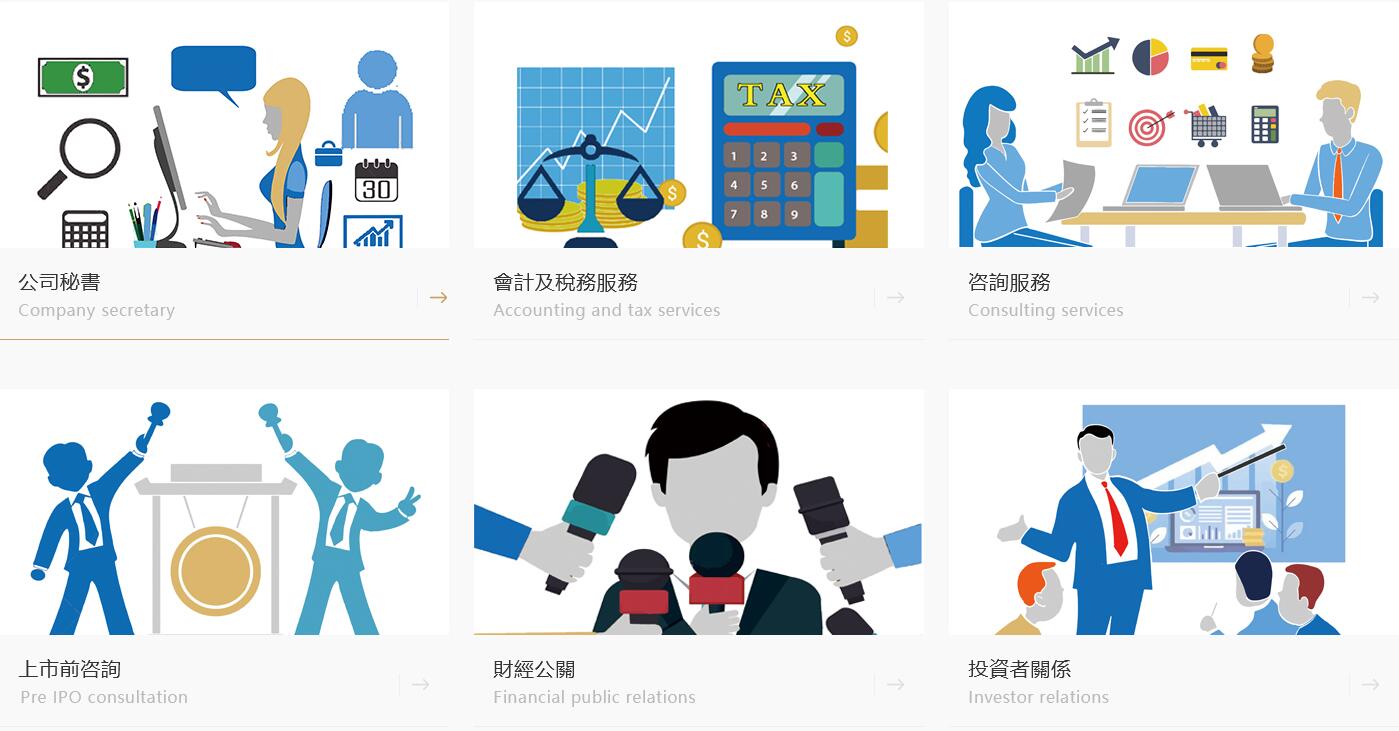Tap the arrow beside Financial public relations
1399x731 pixels.
(895, 684)
